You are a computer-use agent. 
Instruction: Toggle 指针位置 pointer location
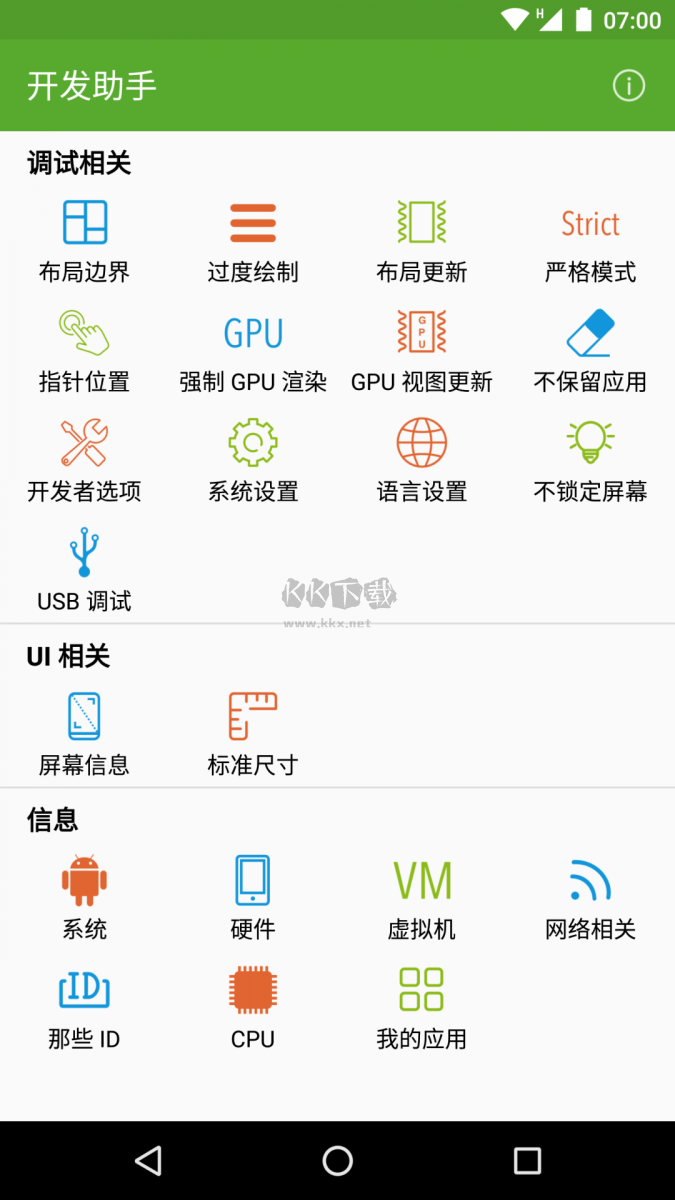85,350
